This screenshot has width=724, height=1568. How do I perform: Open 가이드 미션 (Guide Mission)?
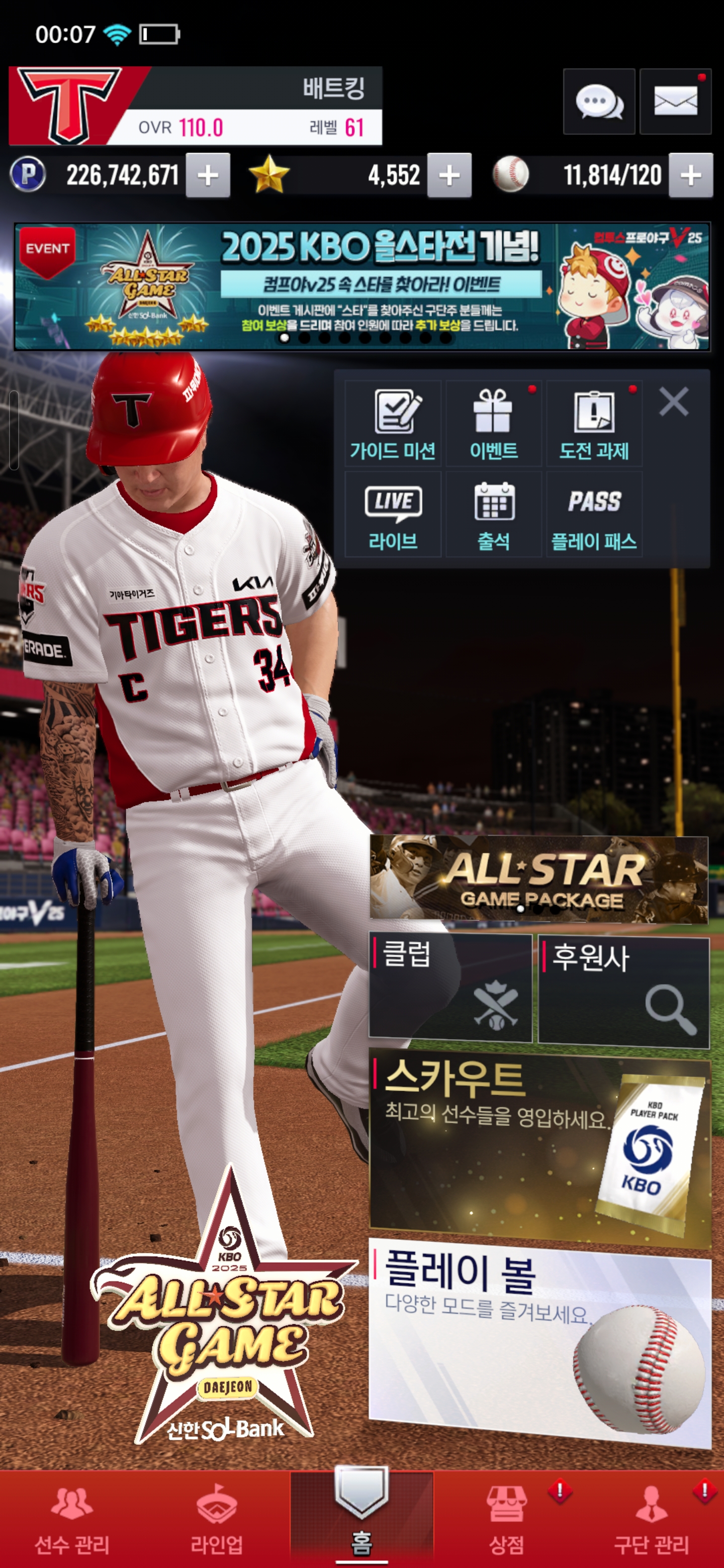coord(393,424)
